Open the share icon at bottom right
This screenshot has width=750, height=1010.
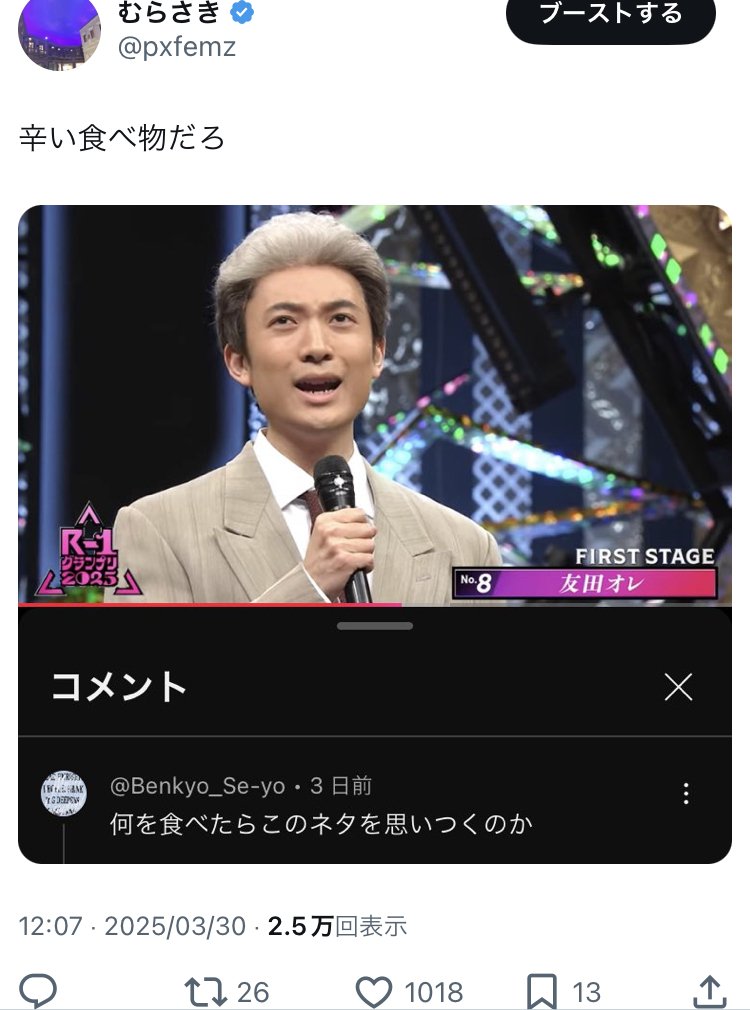(712, 992)
